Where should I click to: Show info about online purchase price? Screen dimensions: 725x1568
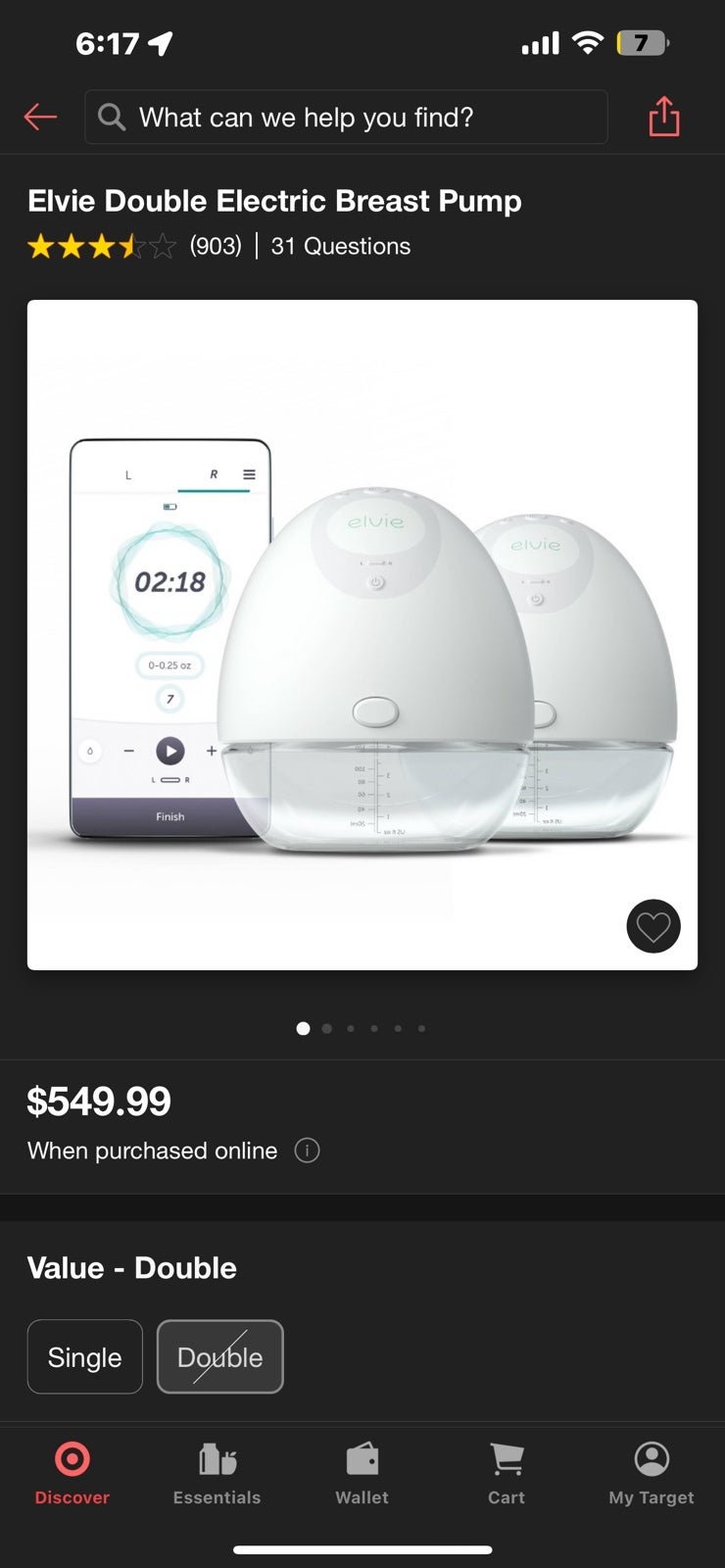coord(307,1151)
